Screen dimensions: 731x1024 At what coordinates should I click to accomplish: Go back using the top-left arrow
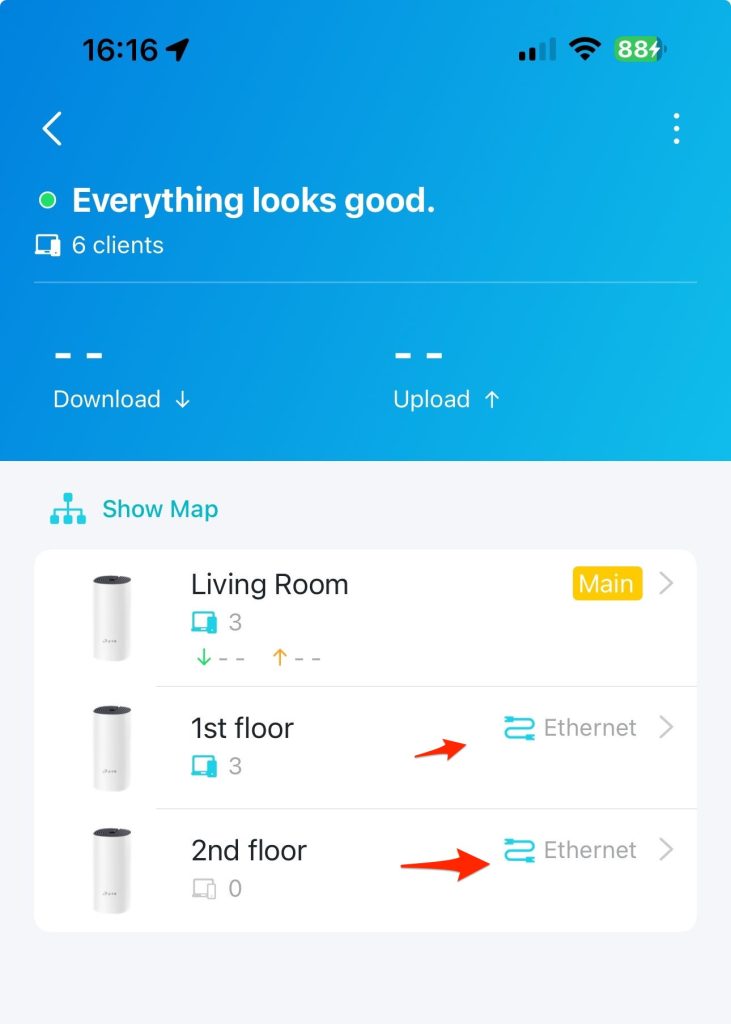(x=52, y=129)
